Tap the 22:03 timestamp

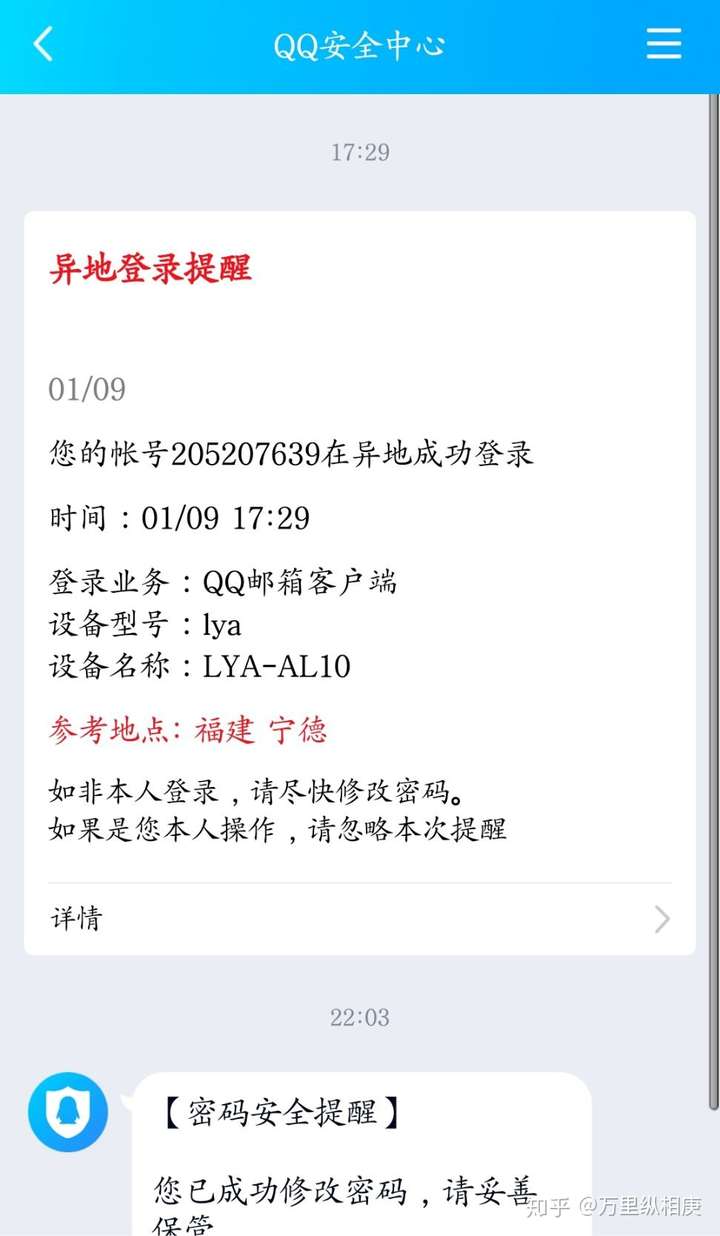360,1018
